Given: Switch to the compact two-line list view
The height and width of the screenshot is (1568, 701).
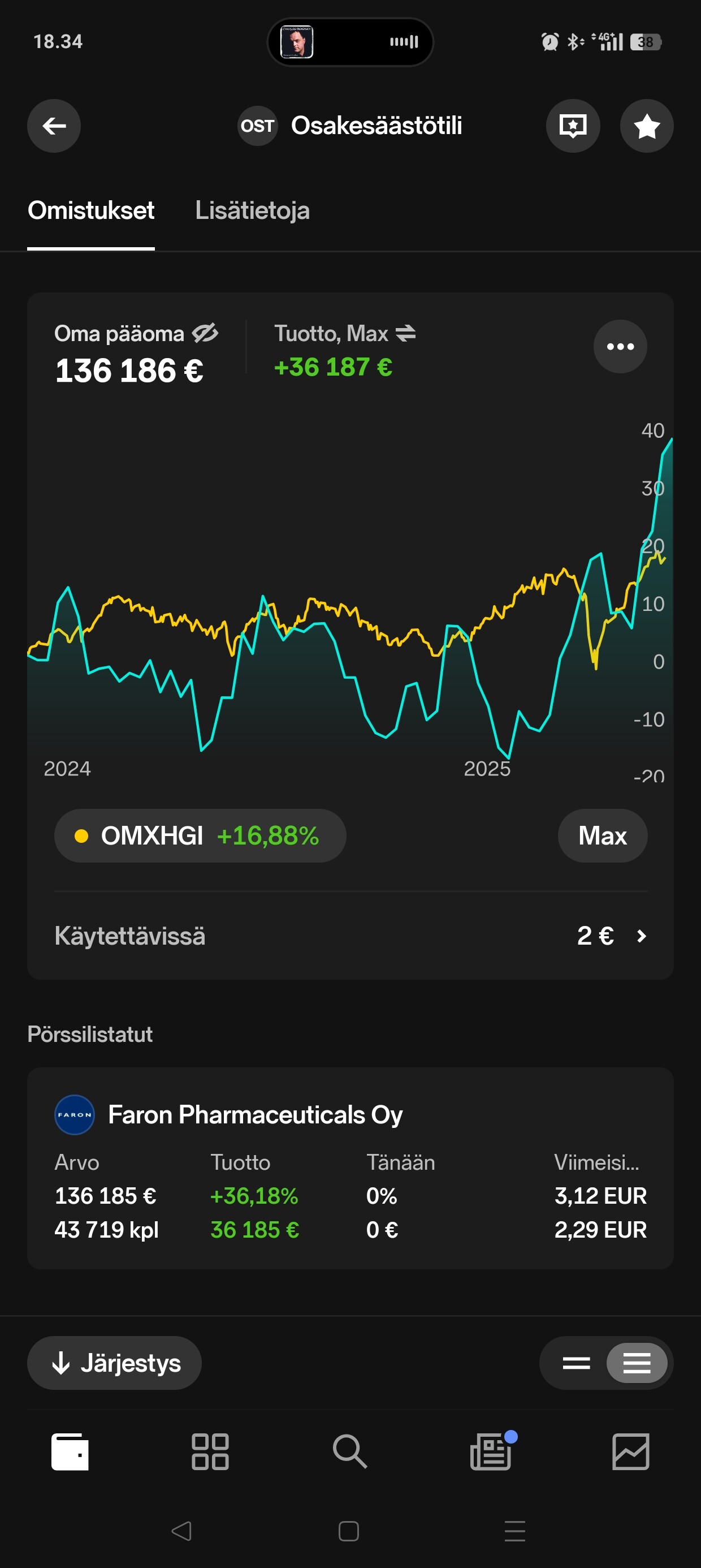Looking at the screenshot, I should (x=576, y=1363).
